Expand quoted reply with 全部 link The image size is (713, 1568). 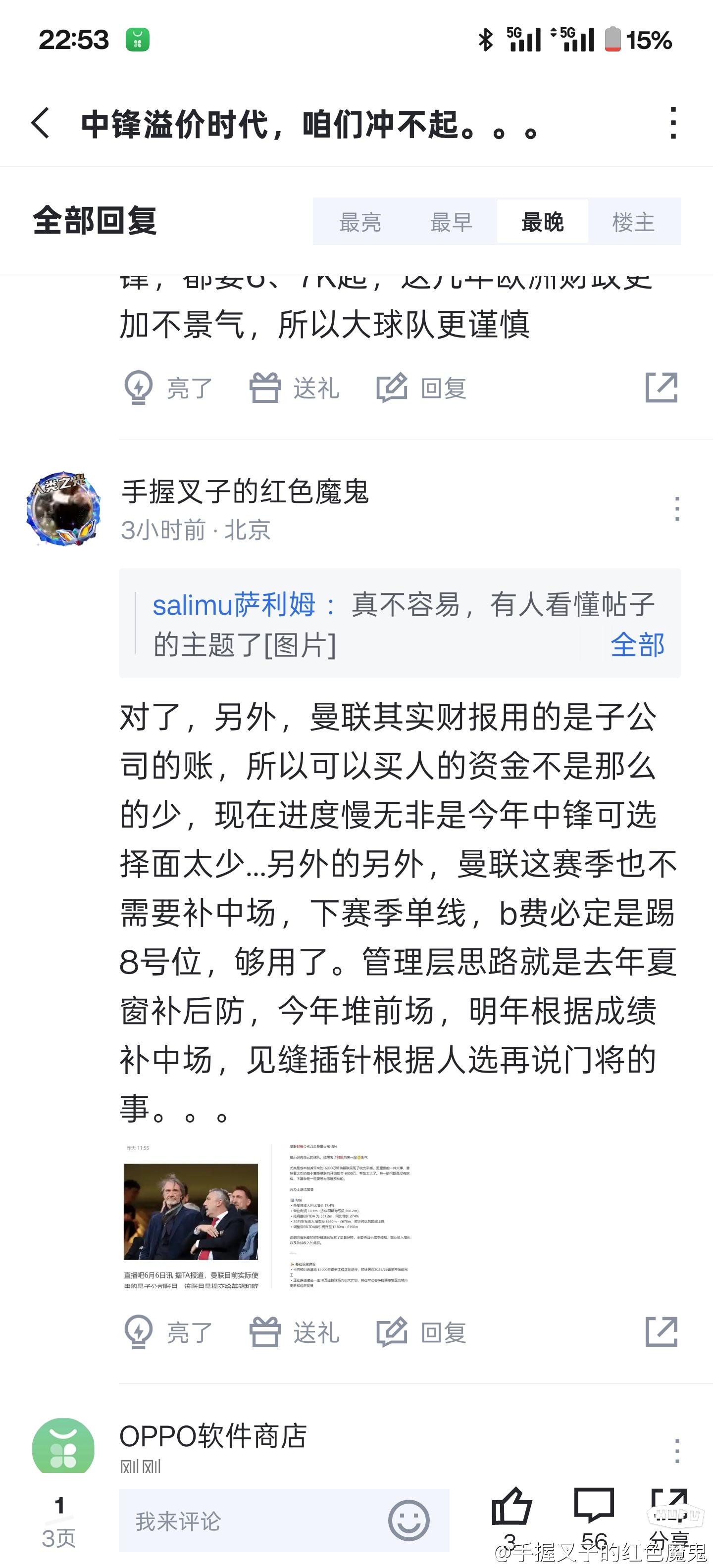coord(637,644)
